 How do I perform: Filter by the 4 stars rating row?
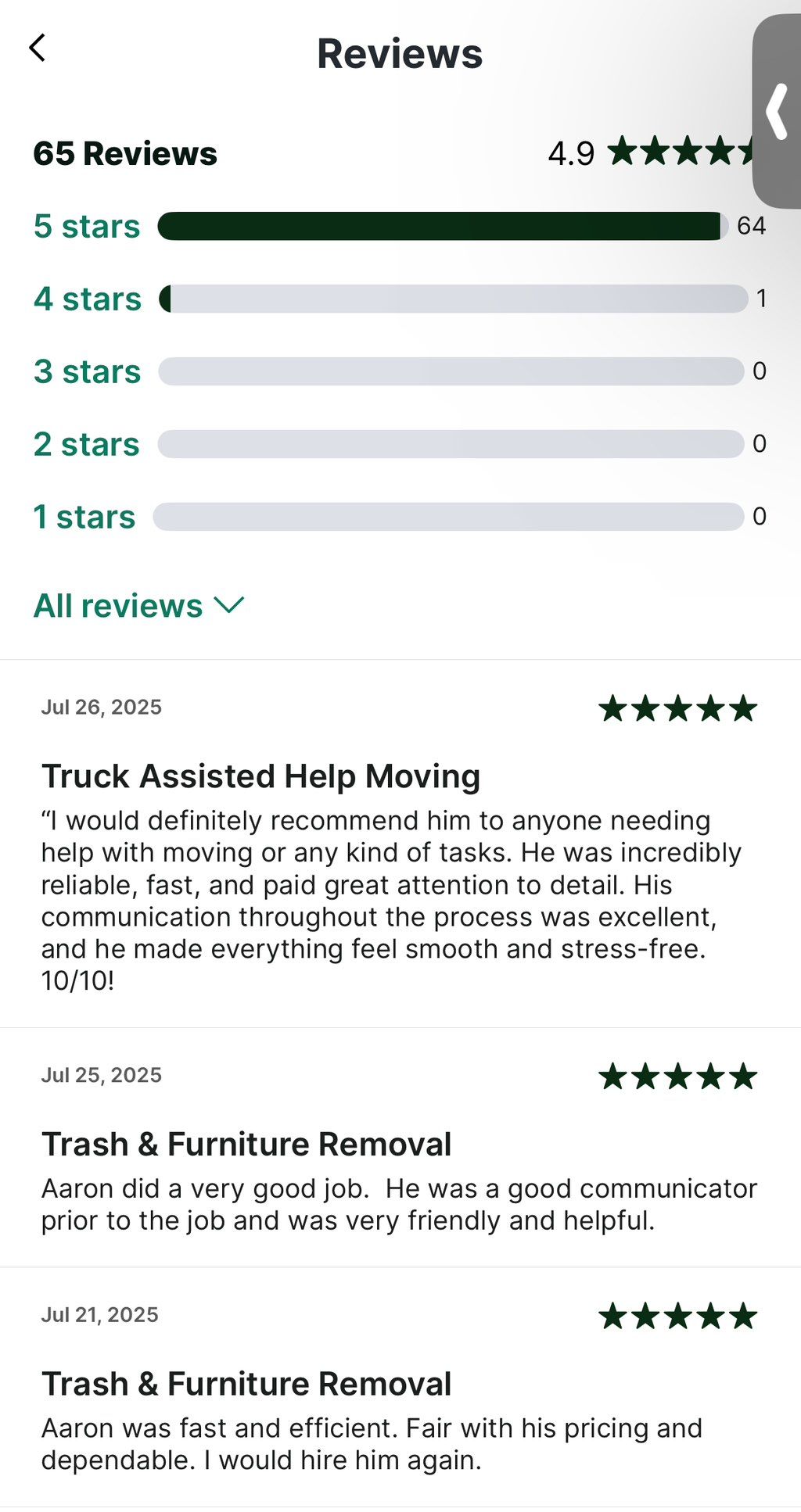pos(87,299)
